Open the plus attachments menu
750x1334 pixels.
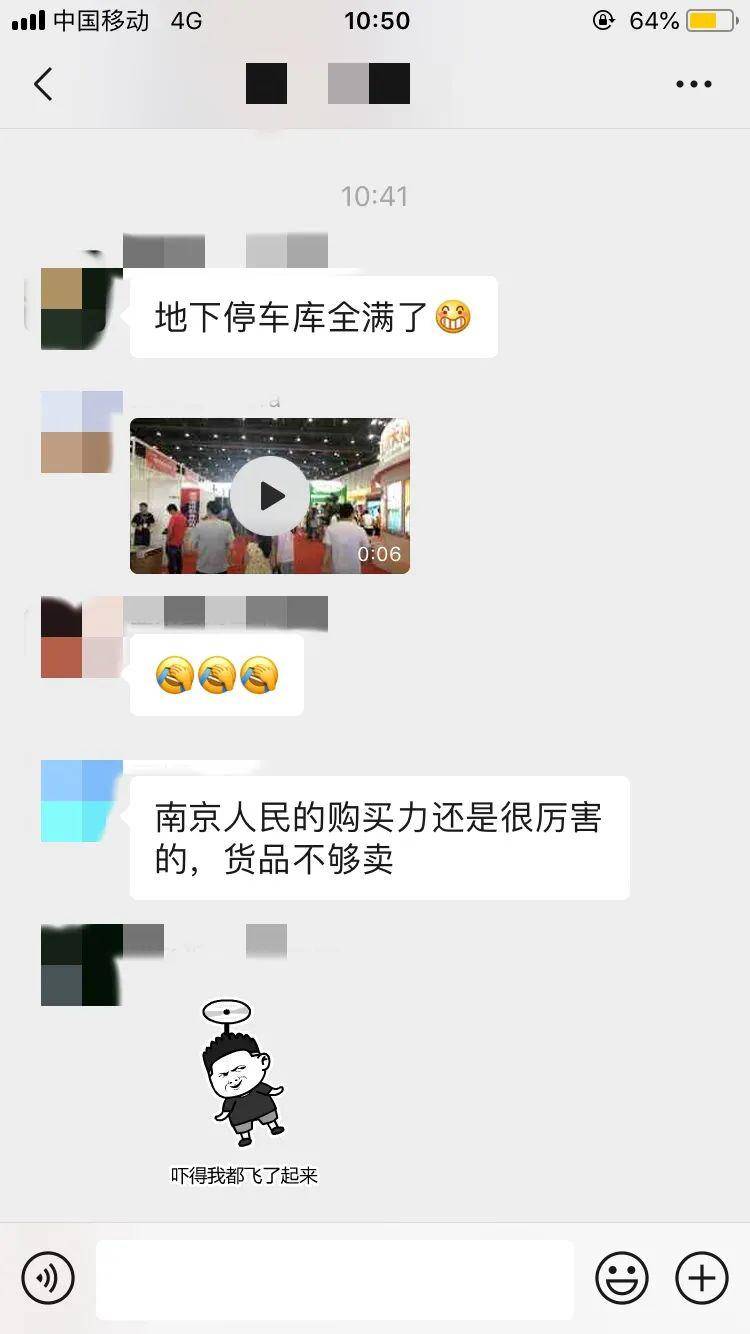click(702, 1277)
